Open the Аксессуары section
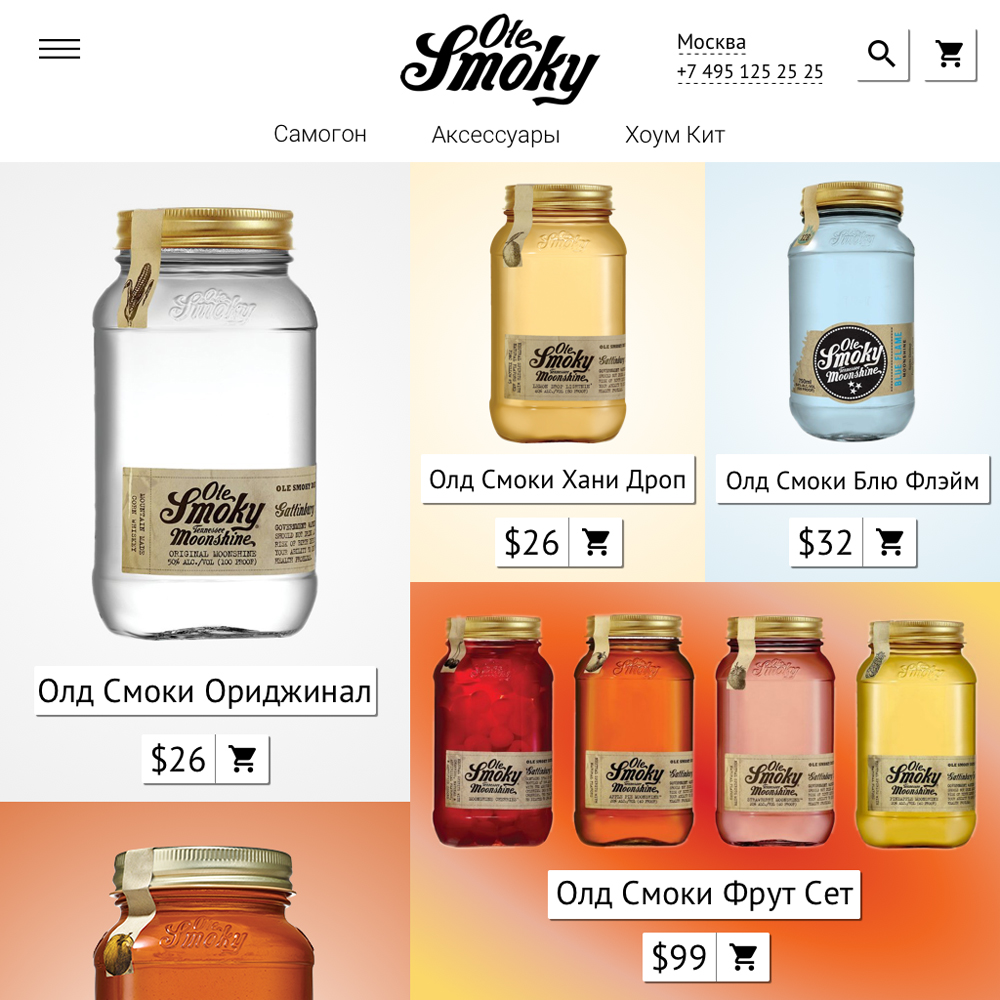 coord(495,135)
